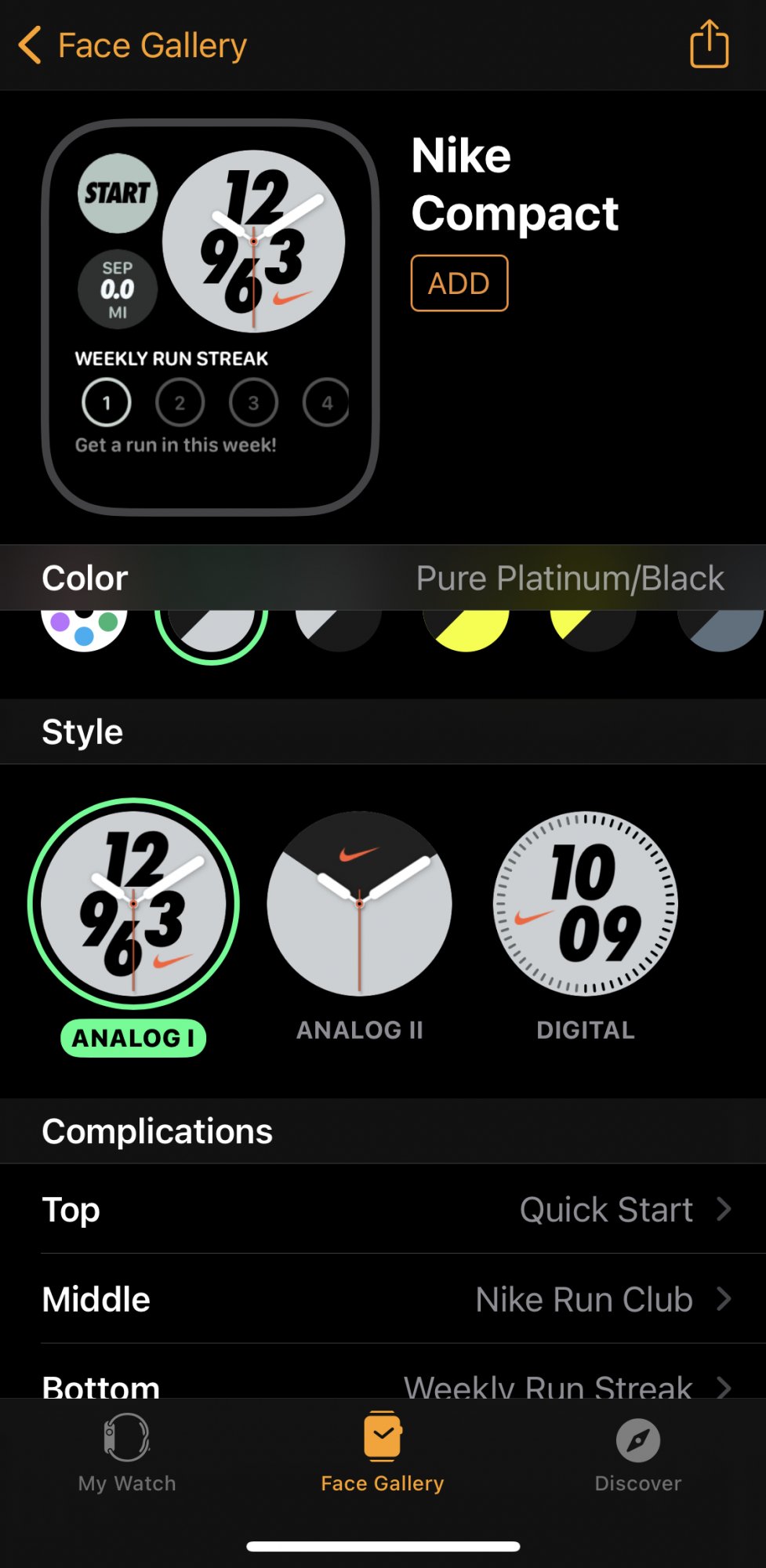This screenshot has height=1568, width=766.
Task: Tap the Face Gallery tab
Action: tap(383, 1453)
